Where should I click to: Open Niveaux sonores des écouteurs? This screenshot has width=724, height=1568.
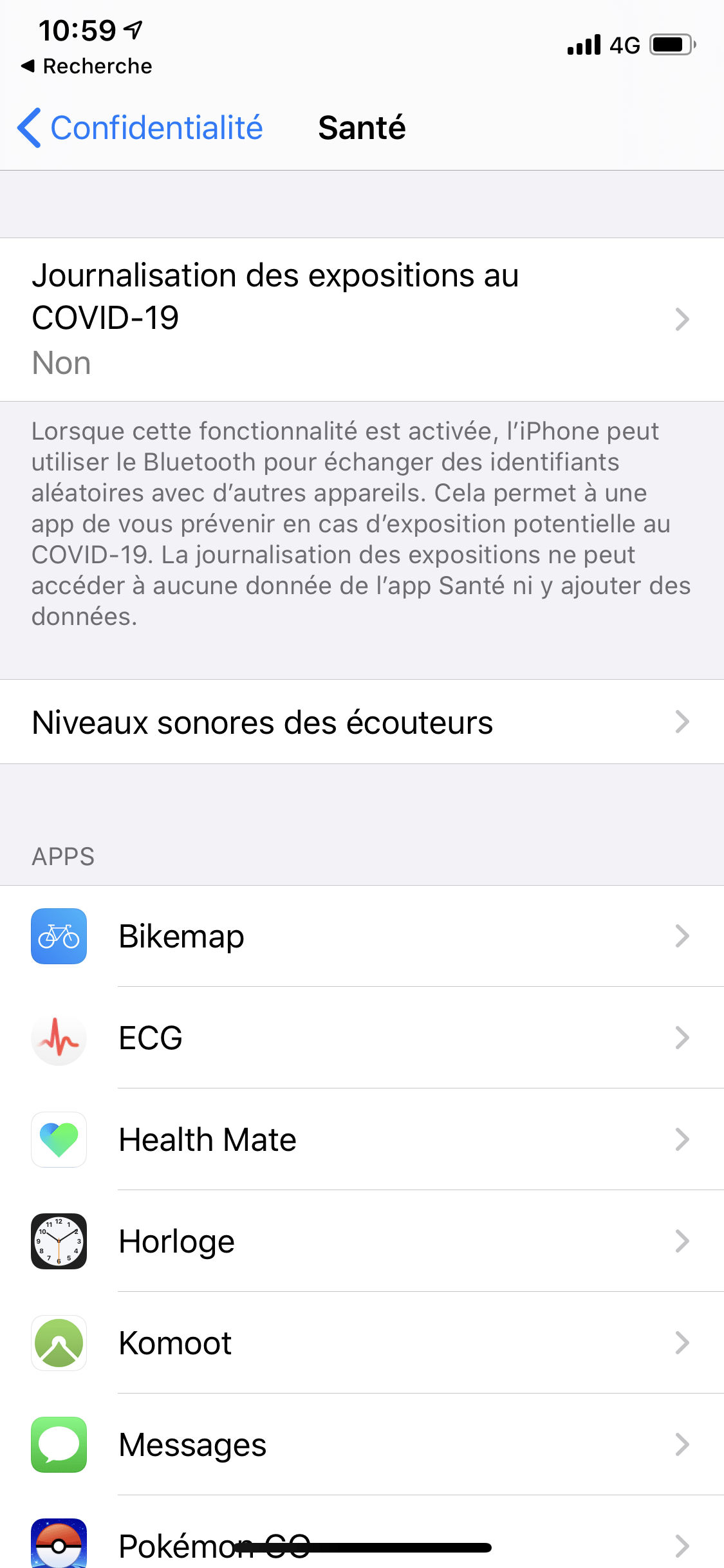(x=362, y=722)
